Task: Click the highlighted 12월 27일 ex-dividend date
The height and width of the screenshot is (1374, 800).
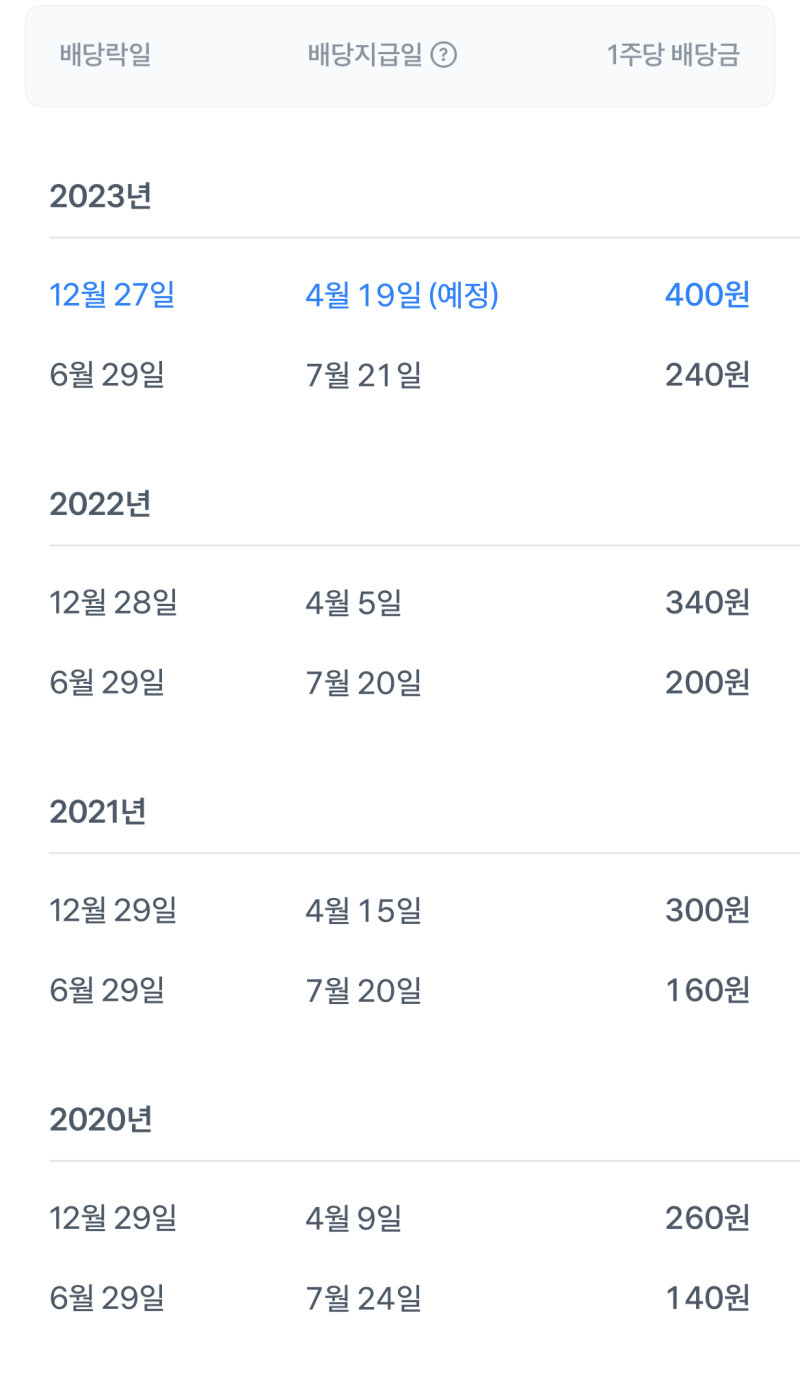Action: (x=112, y=294)
